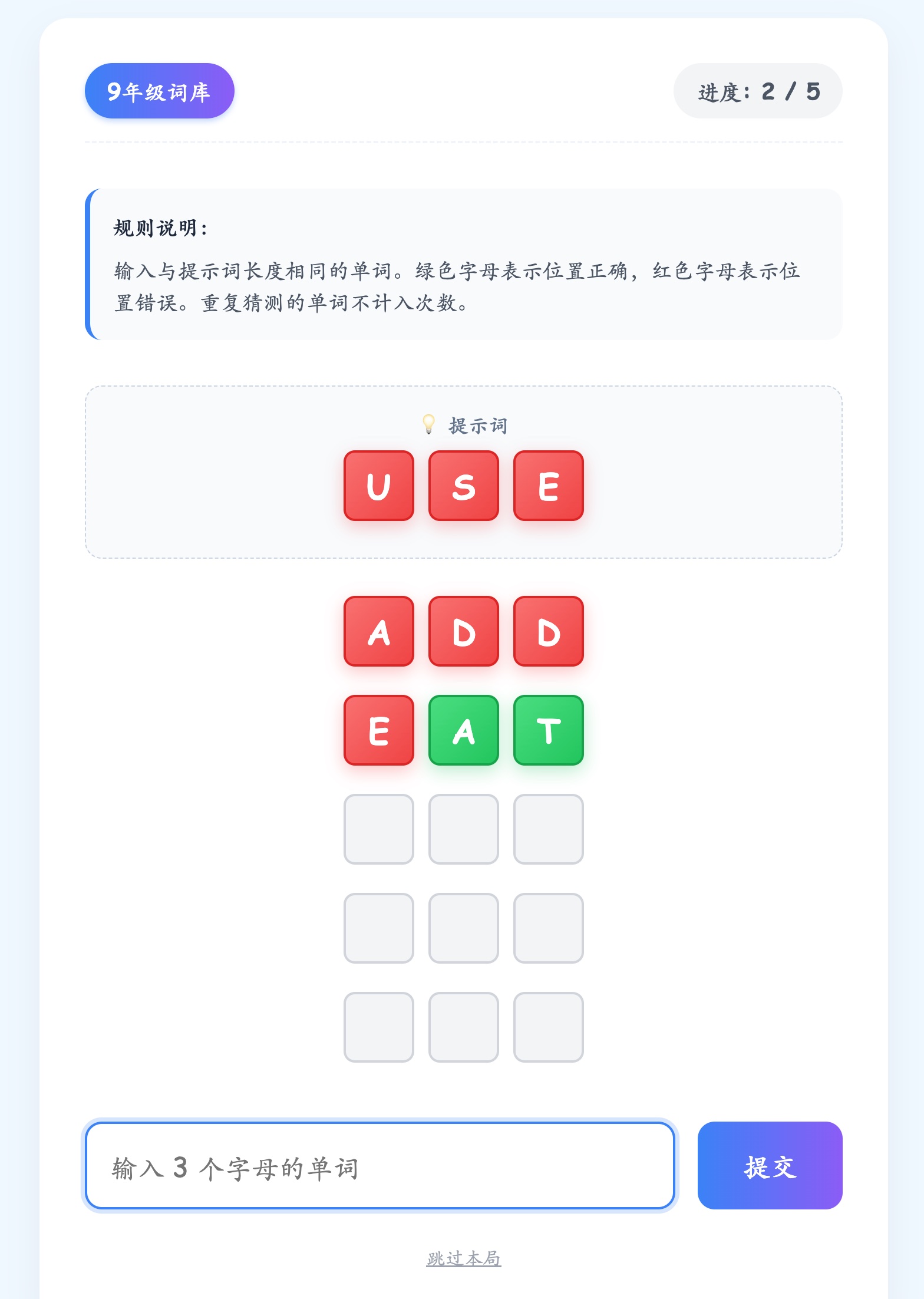Focus the 3-letter word input field
Viewport: 924px width, 1299px height.
[379, 1166]
